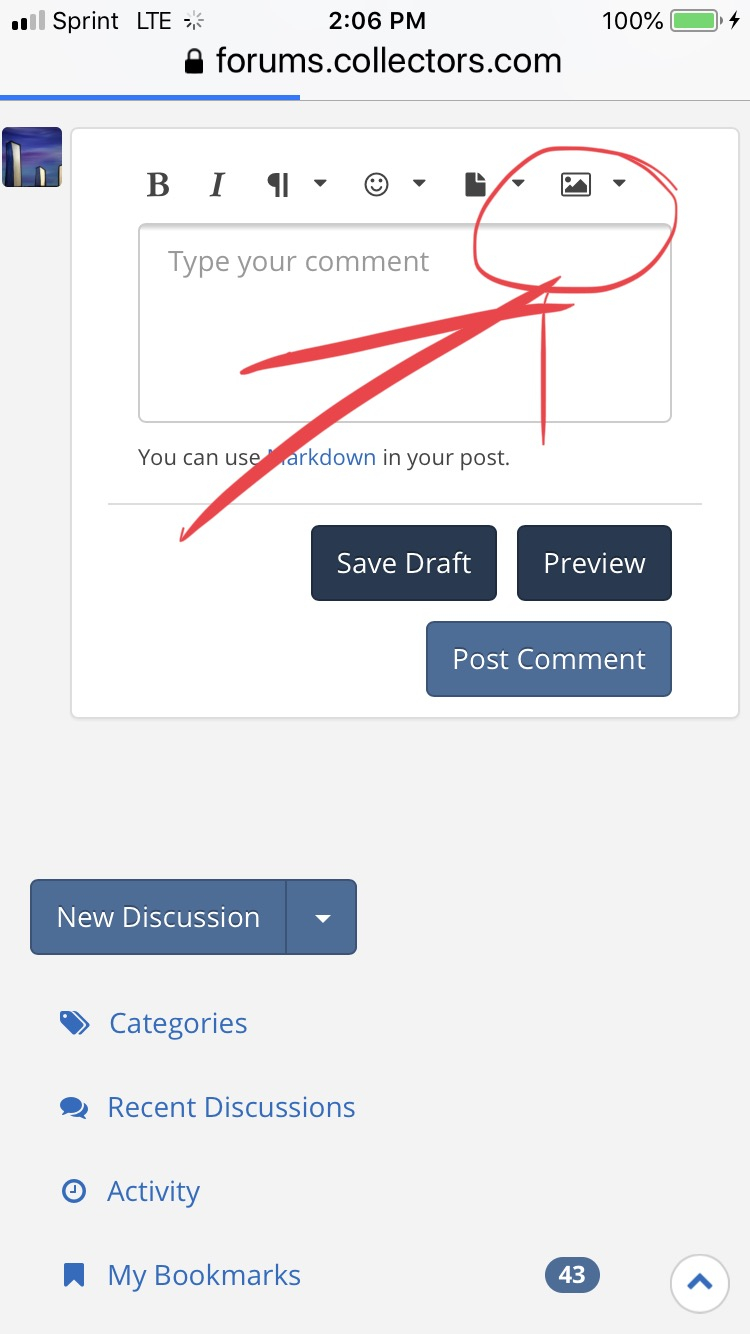Open the Markdown help link
Image resolution: width=750 pixels, height=1334 pixels.
[326, 458]
